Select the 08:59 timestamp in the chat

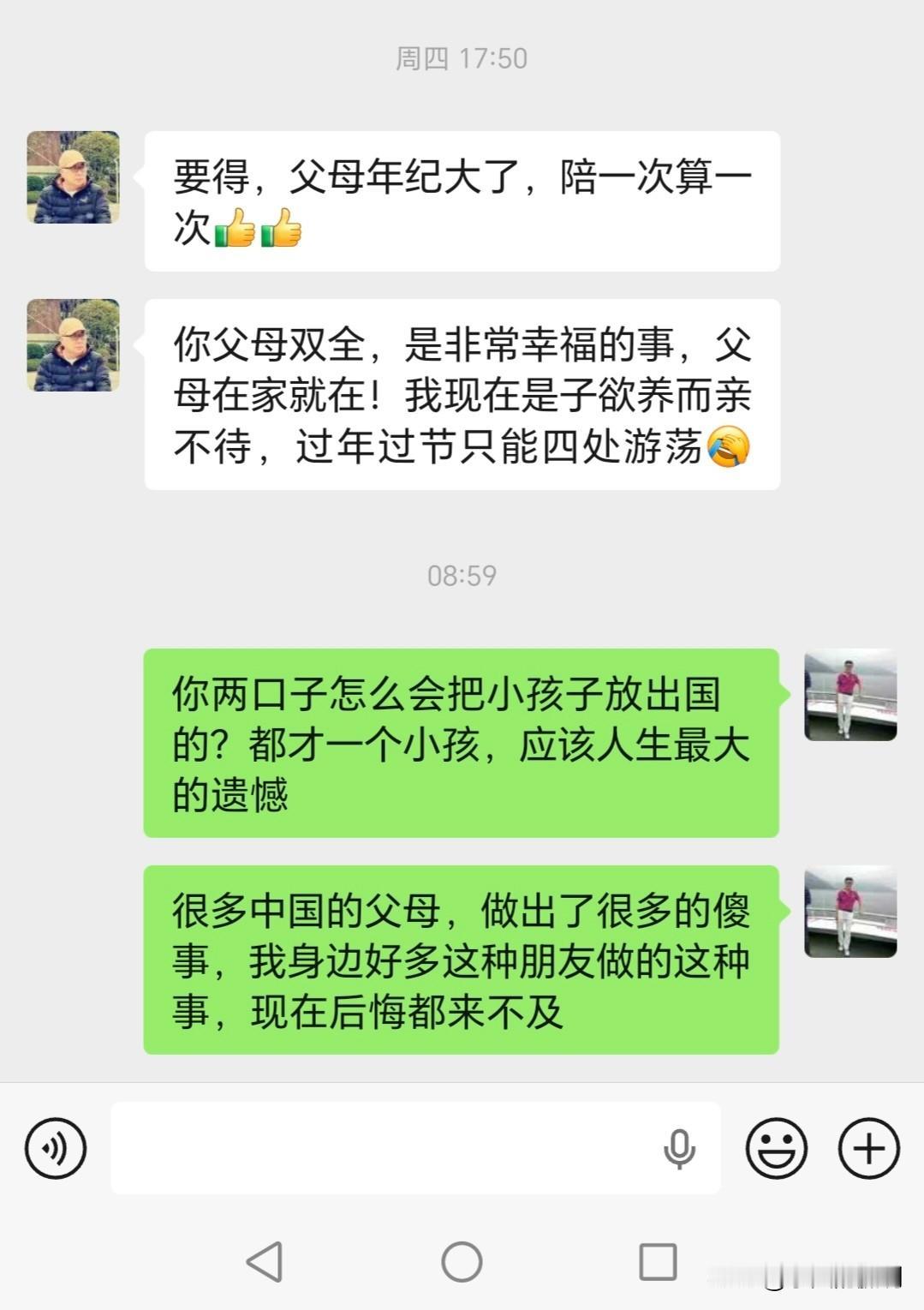[462, 577]
